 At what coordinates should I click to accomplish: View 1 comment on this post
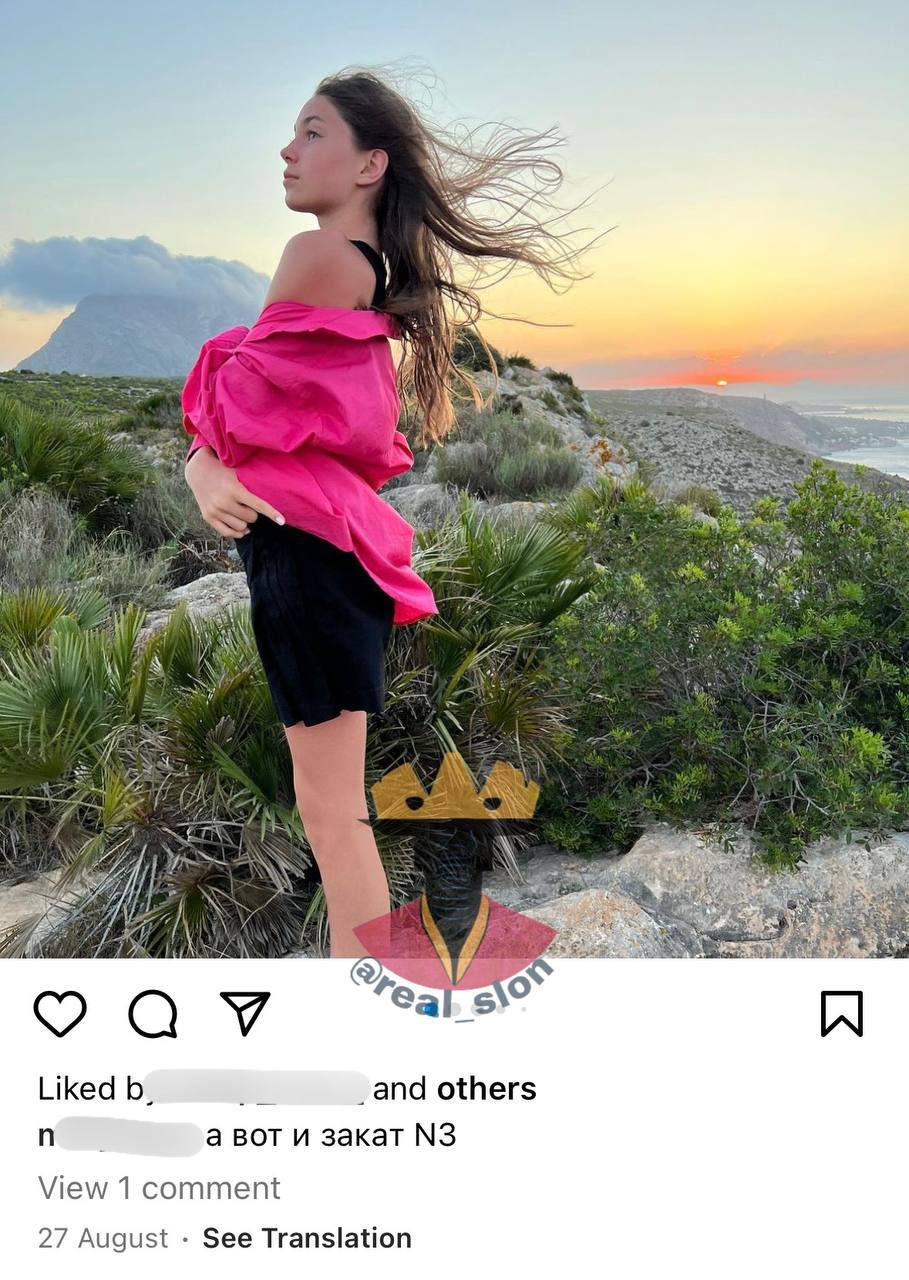click(x=159, y=1188)
